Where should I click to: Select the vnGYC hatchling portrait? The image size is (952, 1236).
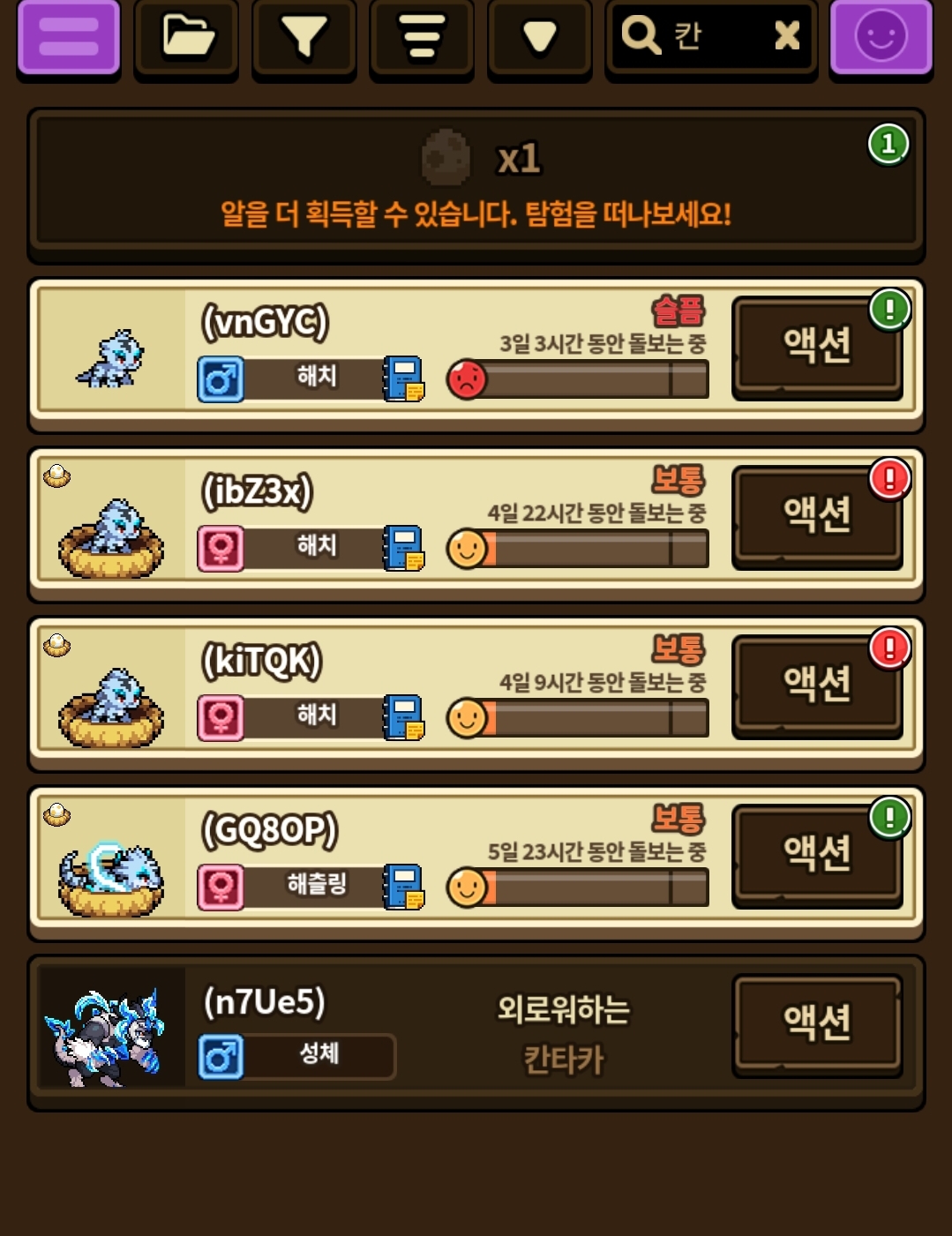pos(112,357)
